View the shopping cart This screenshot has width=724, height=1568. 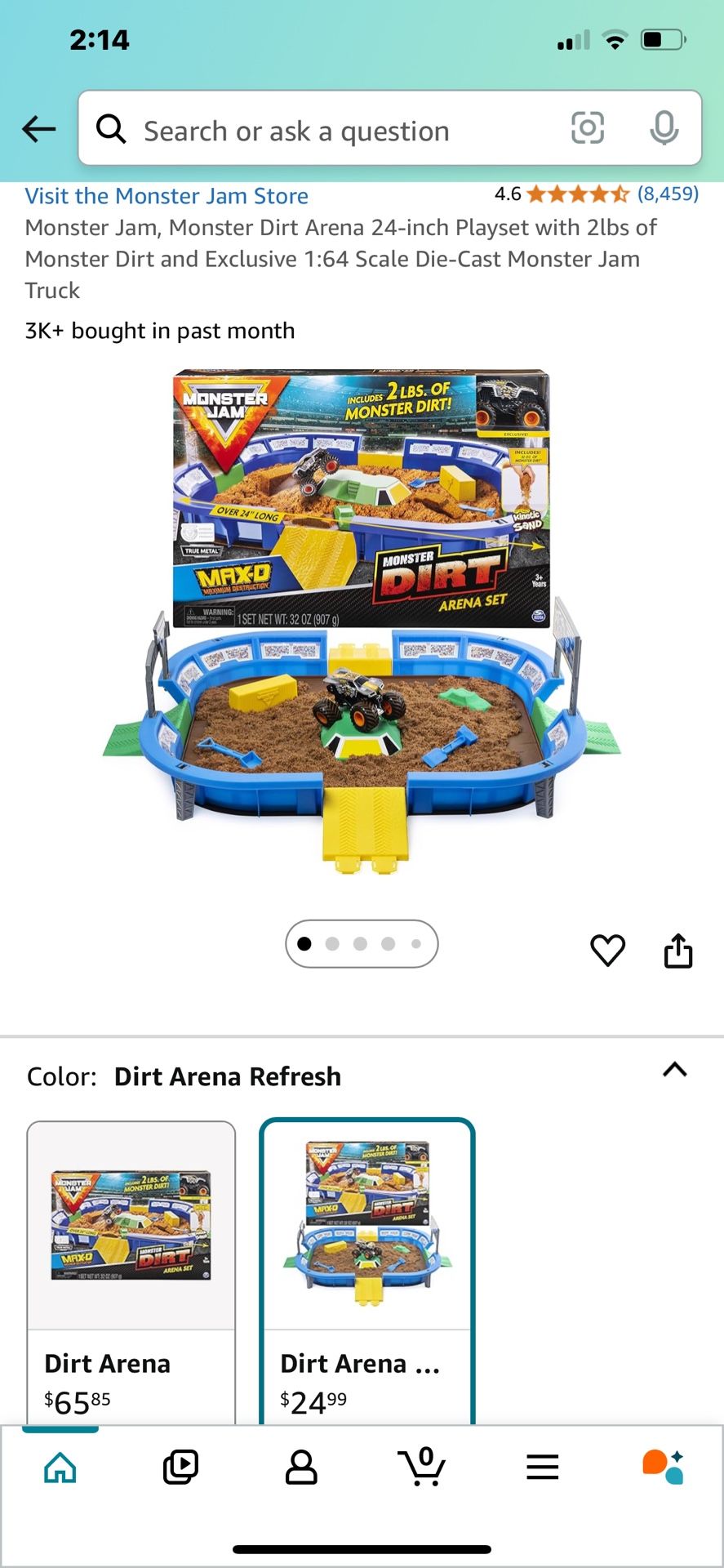click(x=422, y=1468)
